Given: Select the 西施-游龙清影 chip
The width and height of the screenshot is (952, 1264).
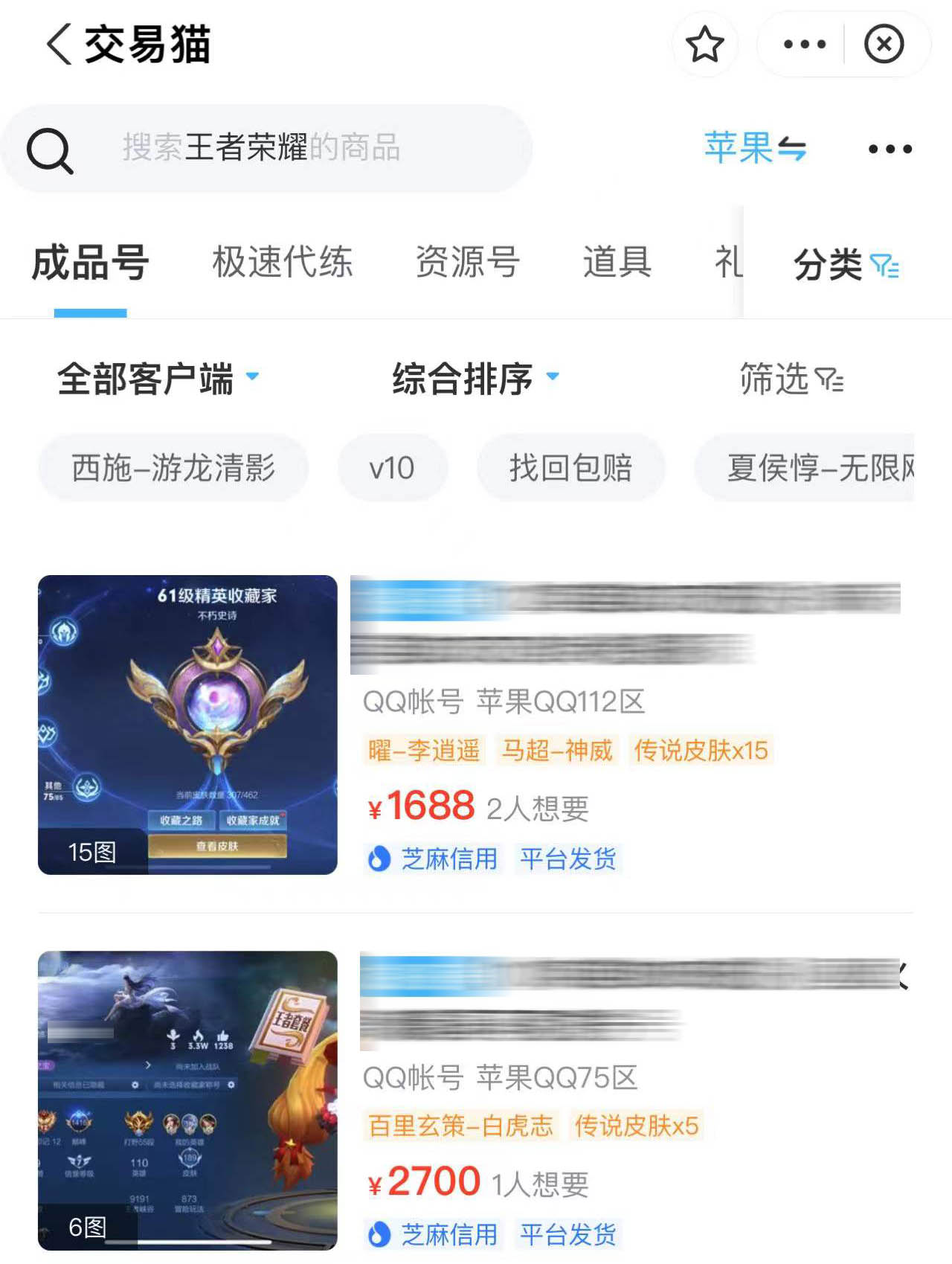Looking at the screenshot, I should click(x=173, y=468).
